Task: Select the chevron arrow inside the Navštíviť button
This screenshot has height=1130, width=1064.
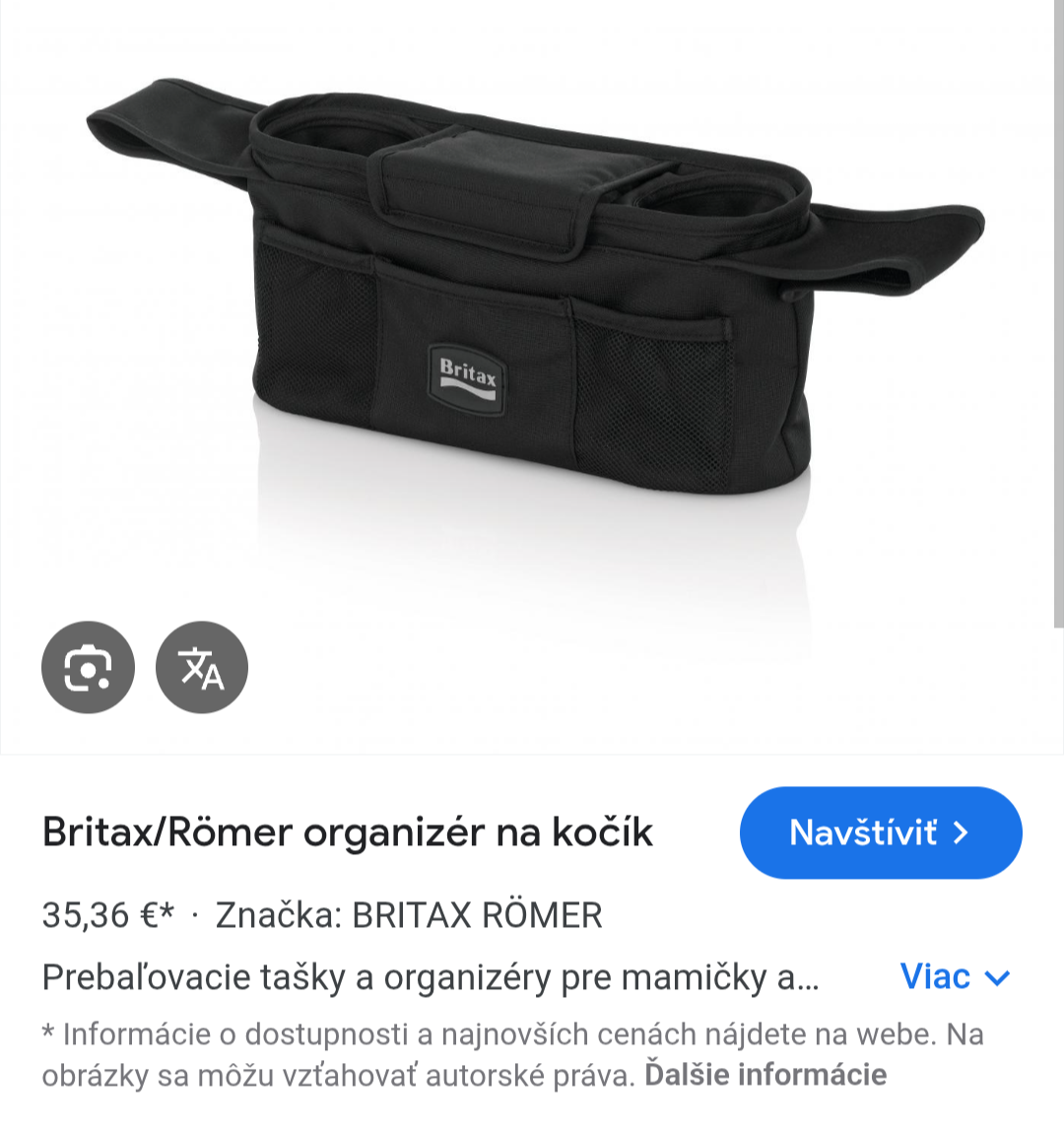Action: (x=957, y=831)
